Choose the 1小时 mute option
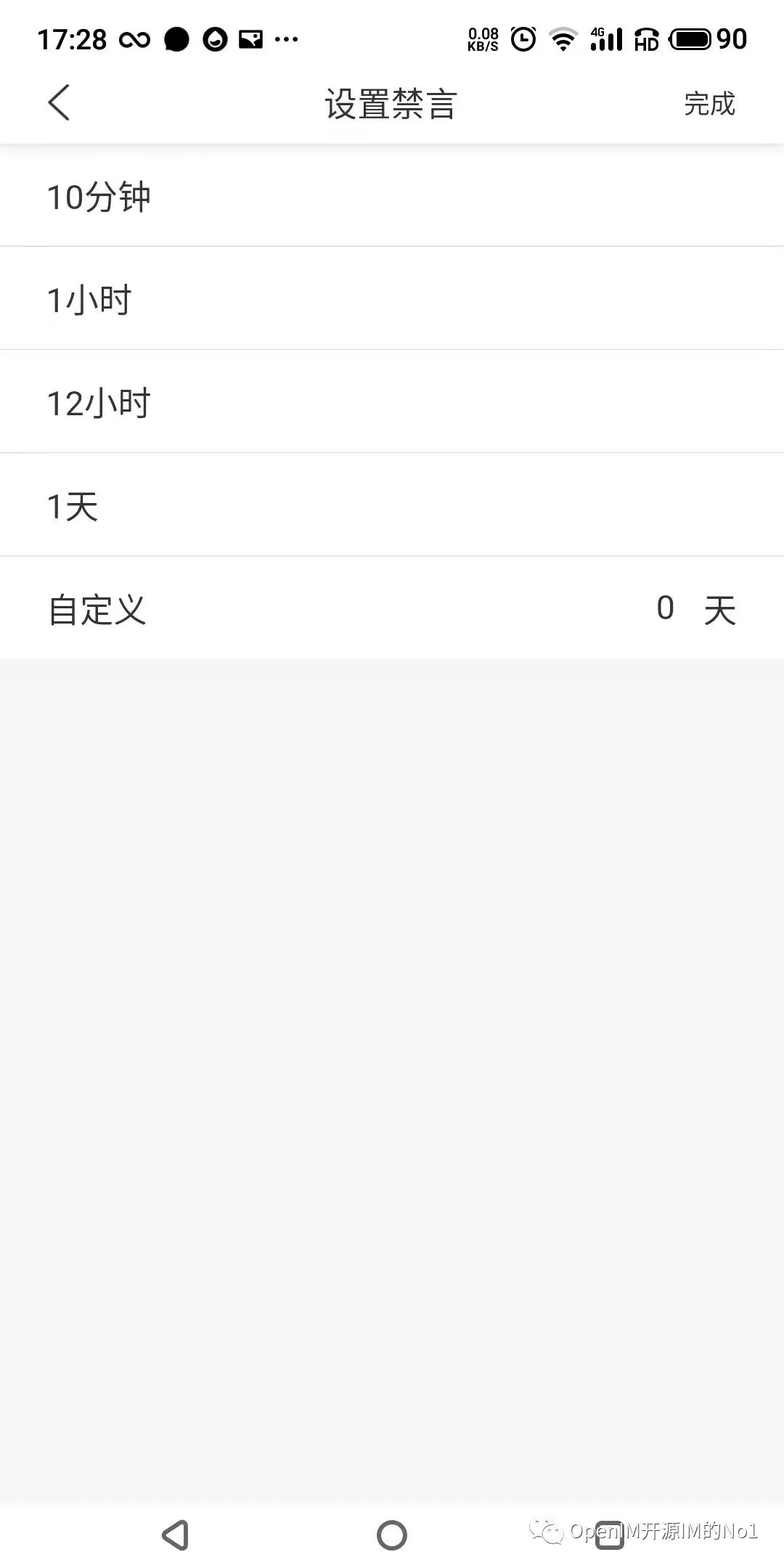This screenshot has height=1568, width=784. tap(89, 300)
